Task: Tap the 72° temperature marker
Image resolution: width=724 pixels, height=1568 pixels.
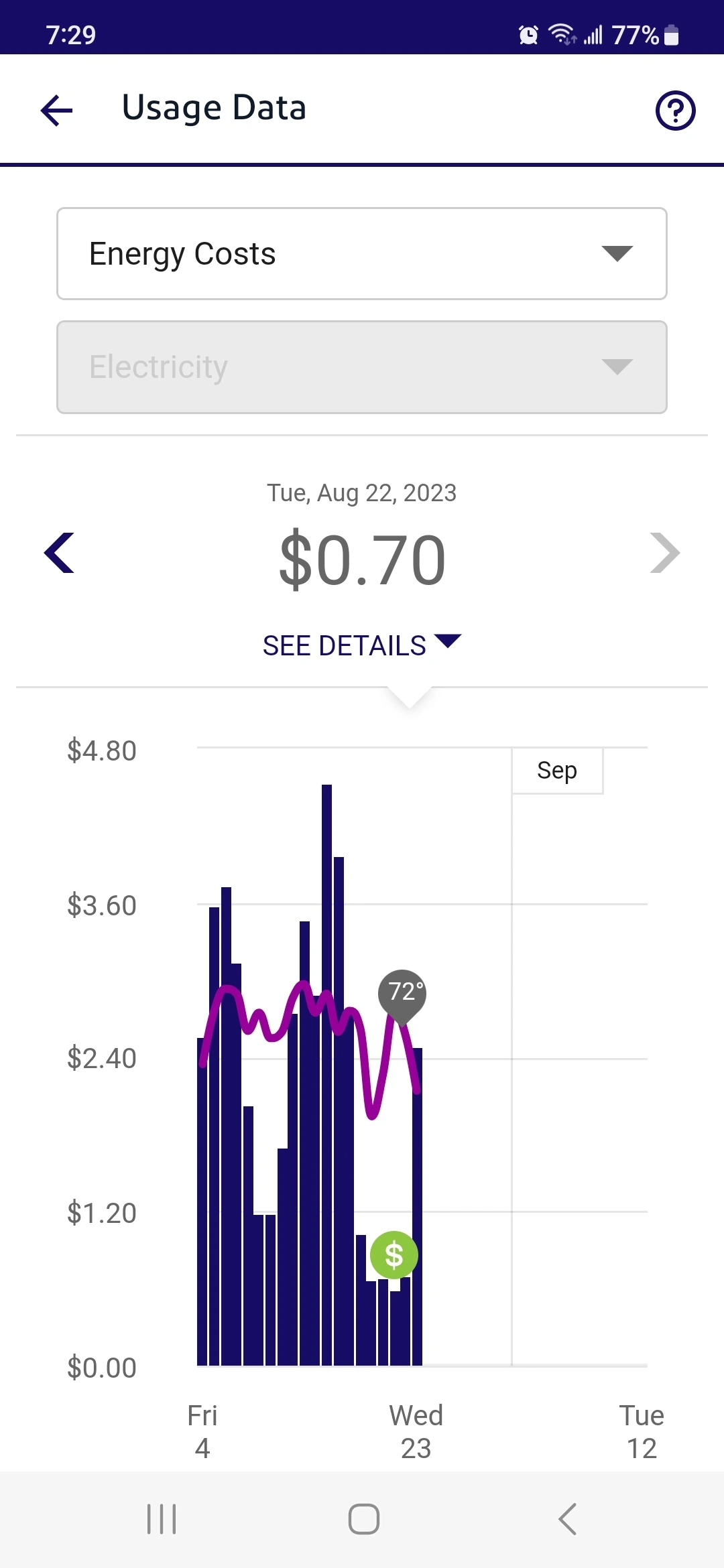Action: 402,992
